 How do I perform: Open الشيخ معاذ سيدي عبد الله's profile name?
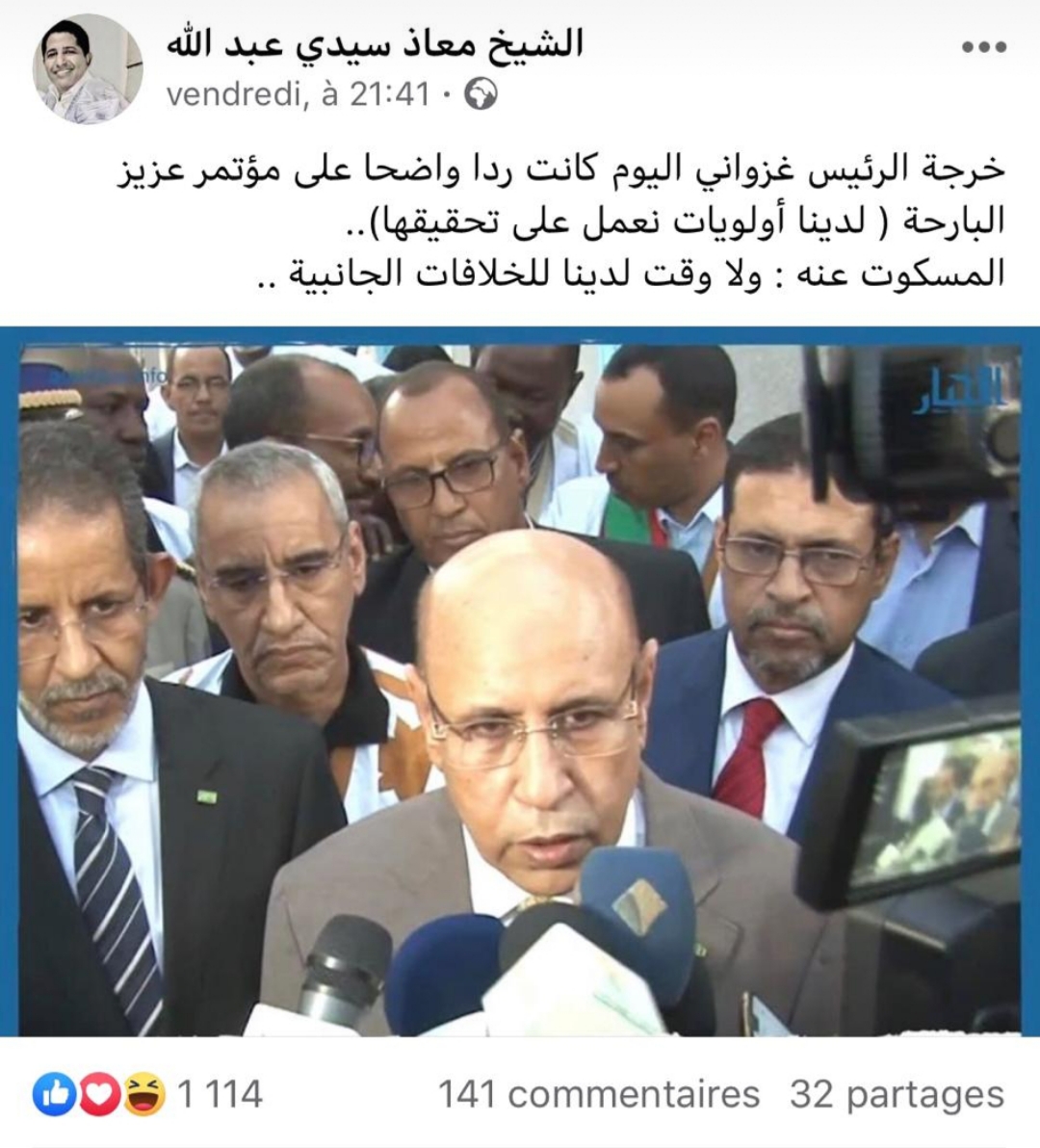click(x=376, y=43)
